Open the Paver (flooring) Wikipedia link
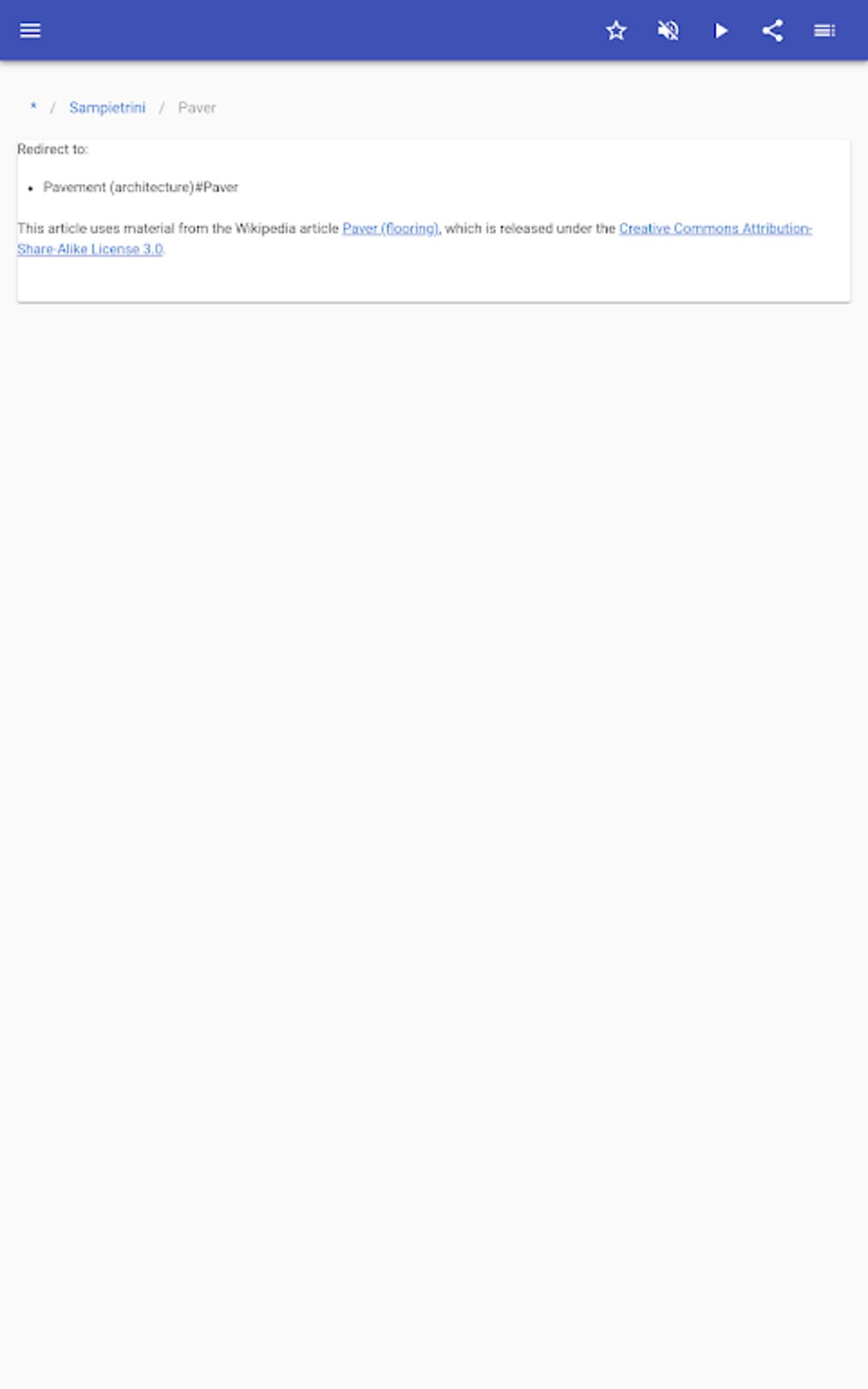Screen dimensions: 868x1389 (x=391, y=228)
